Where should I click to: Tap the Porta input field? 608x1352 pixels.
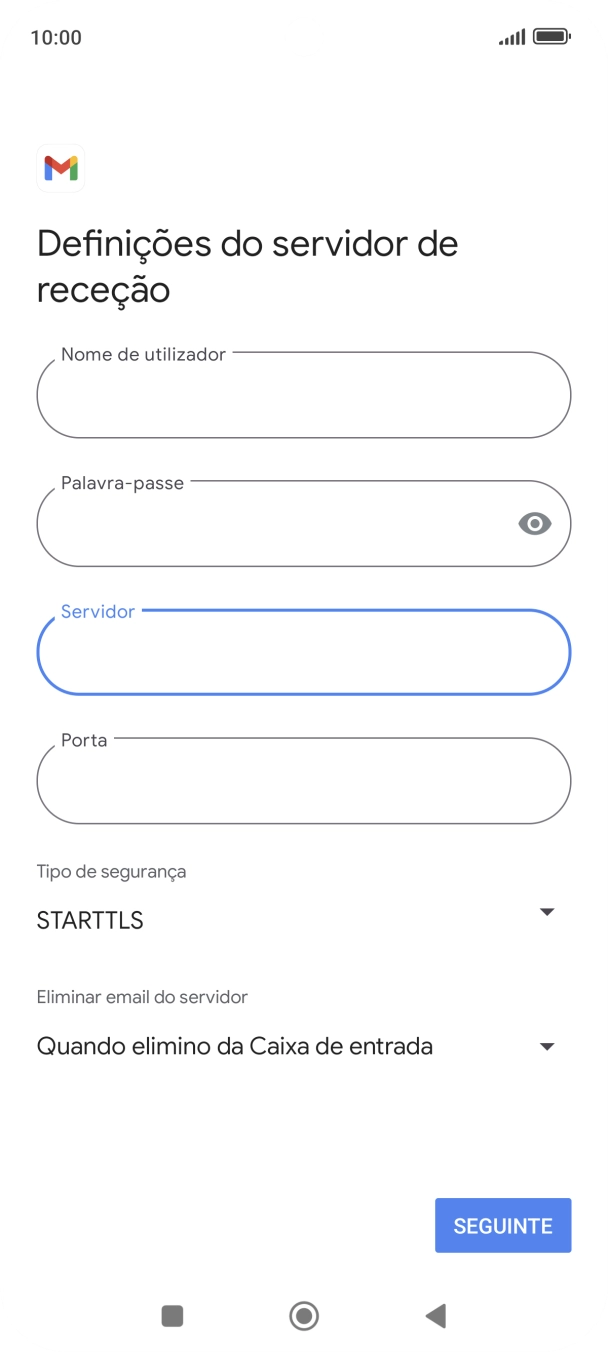(x=304, y=780)
